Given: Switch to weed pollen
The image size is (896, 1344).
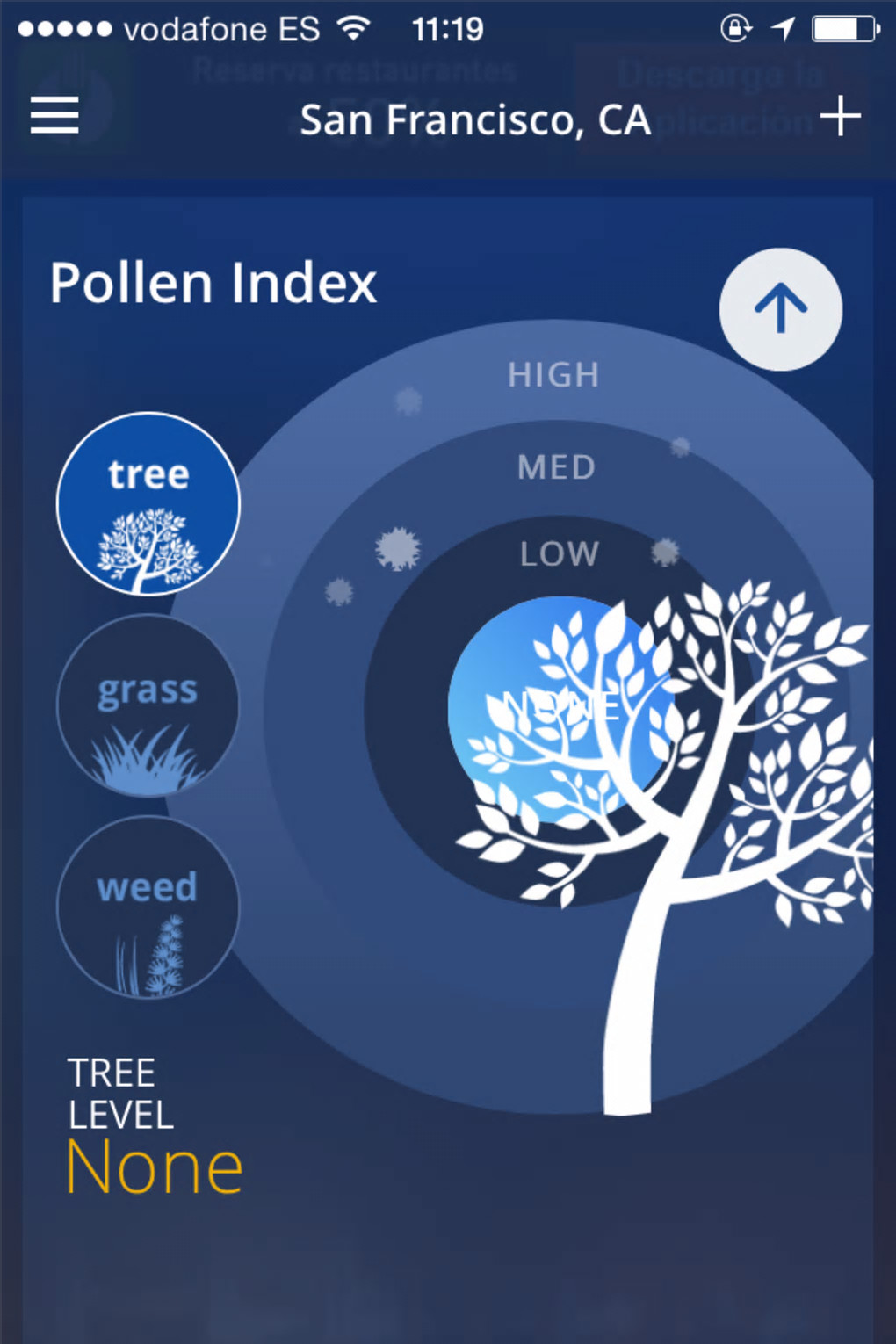Looking at the screenshot, I should 148,907.
